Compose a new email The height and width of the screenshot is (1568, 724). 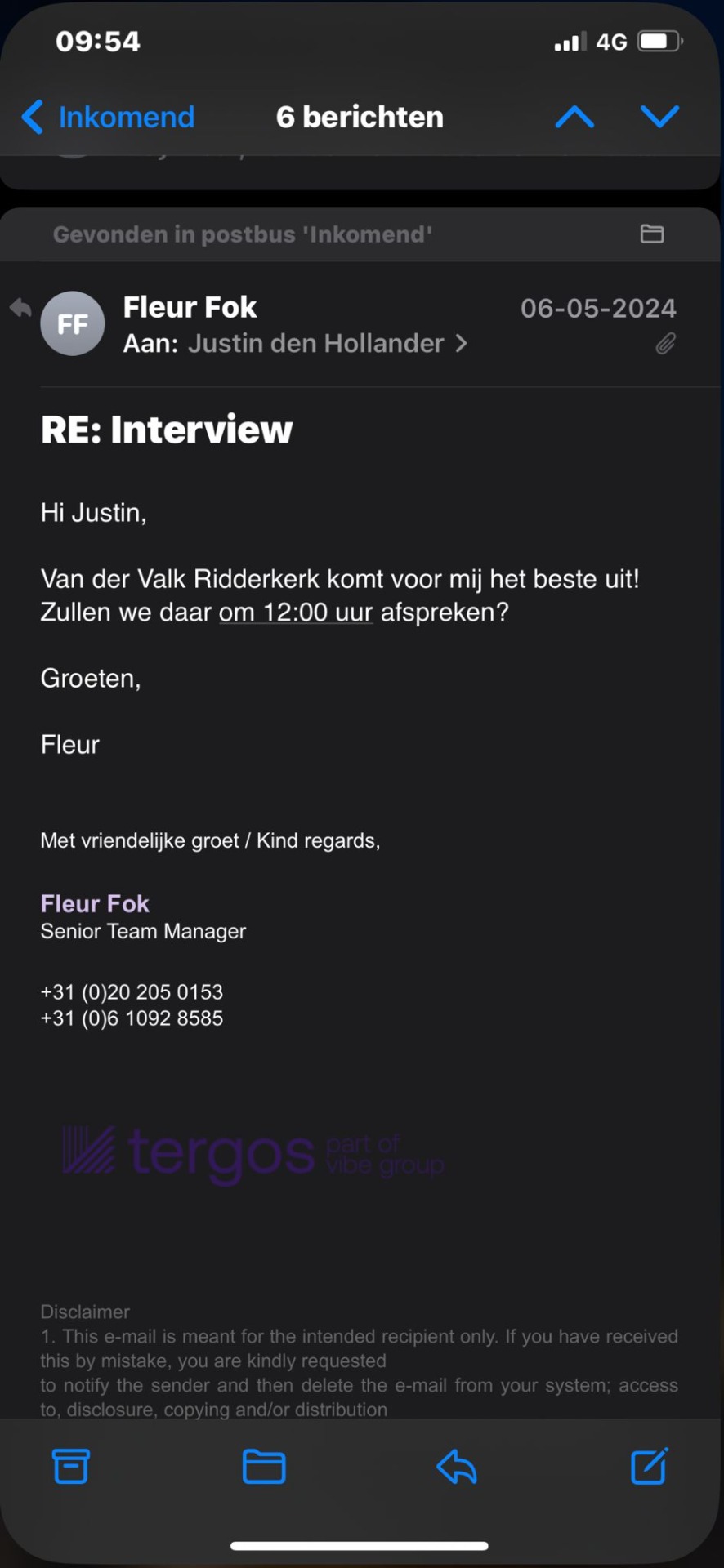tap(650, 1466)
